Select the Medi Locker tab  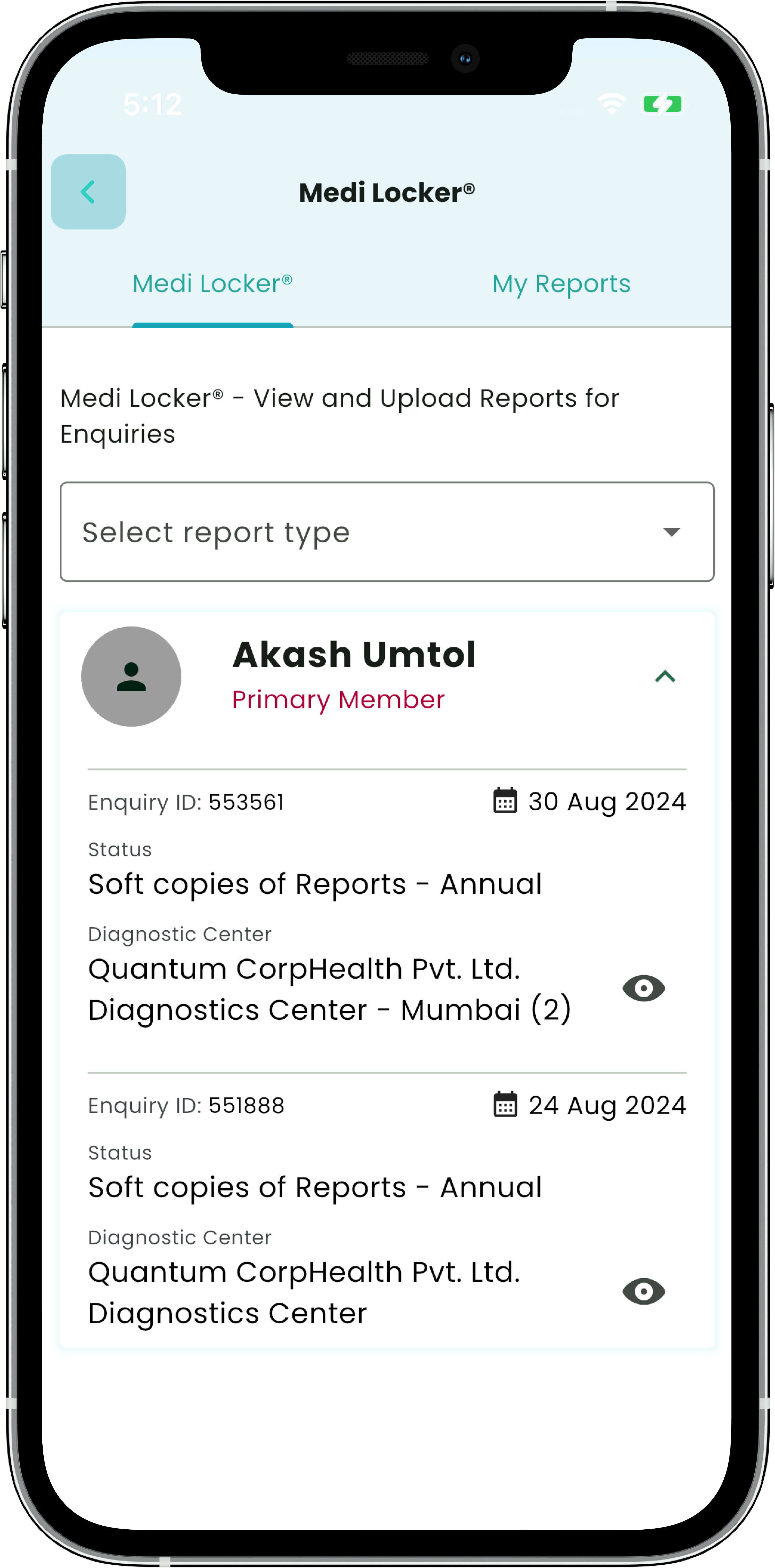pyautogui.click(x=212, y=284)
